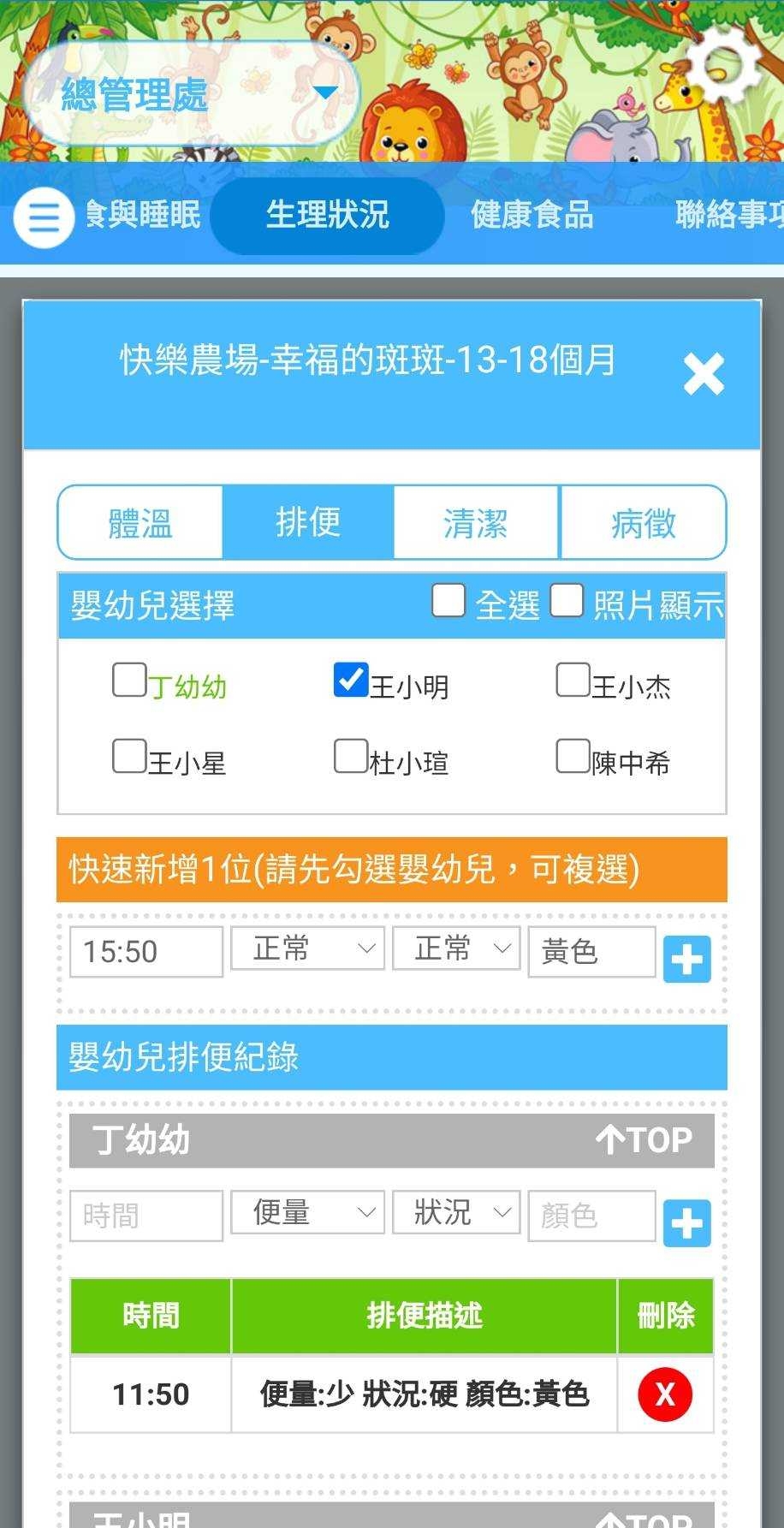784x1528 pixels.
Task: Tick the checkbox for 王小杰
Action: tap(573, 681)
